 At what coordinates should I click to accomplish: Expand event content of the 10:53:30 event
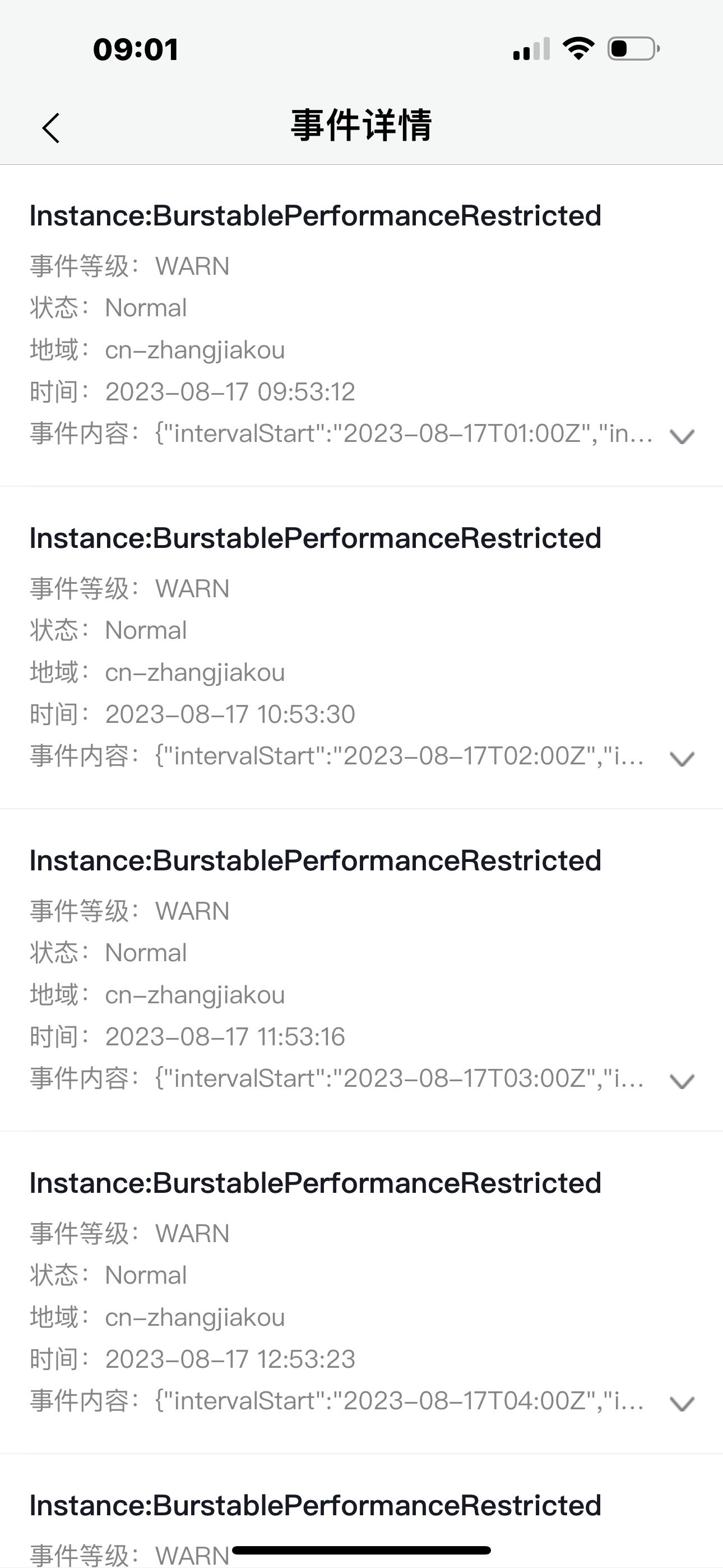coord(682,758)
